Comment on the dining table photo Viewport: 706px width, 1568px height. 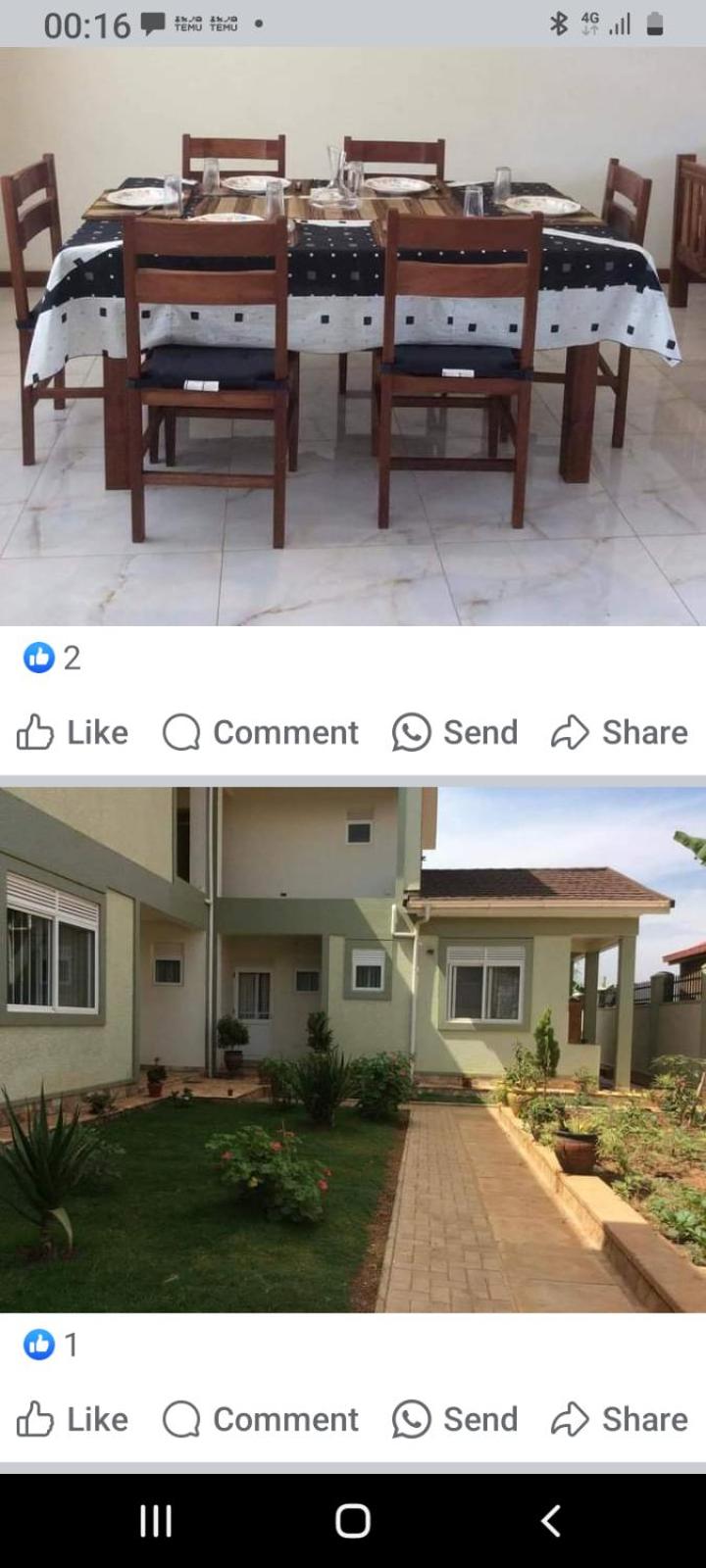tap(261, 732)
